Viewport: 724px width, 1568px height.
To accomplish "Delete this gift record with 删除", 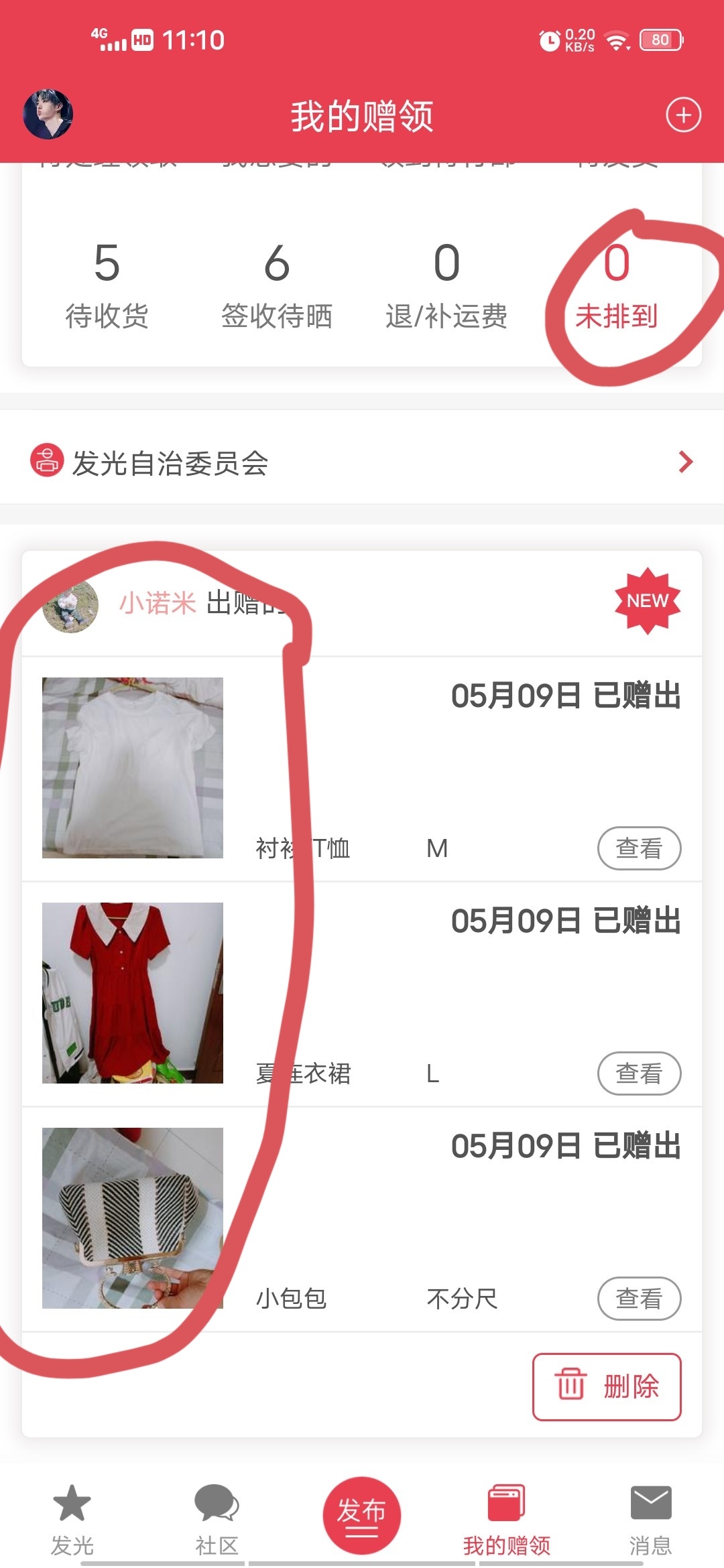I will point(607,1386).
